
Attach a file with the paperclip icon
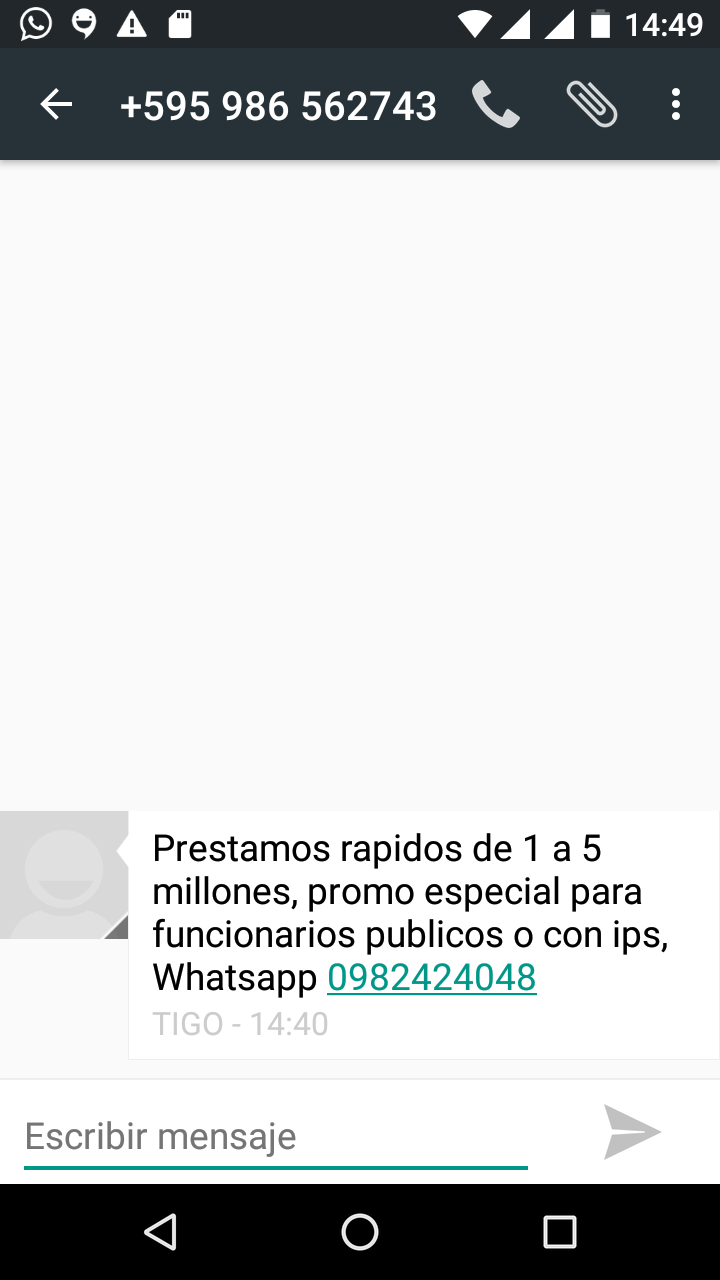pos(591,104)
